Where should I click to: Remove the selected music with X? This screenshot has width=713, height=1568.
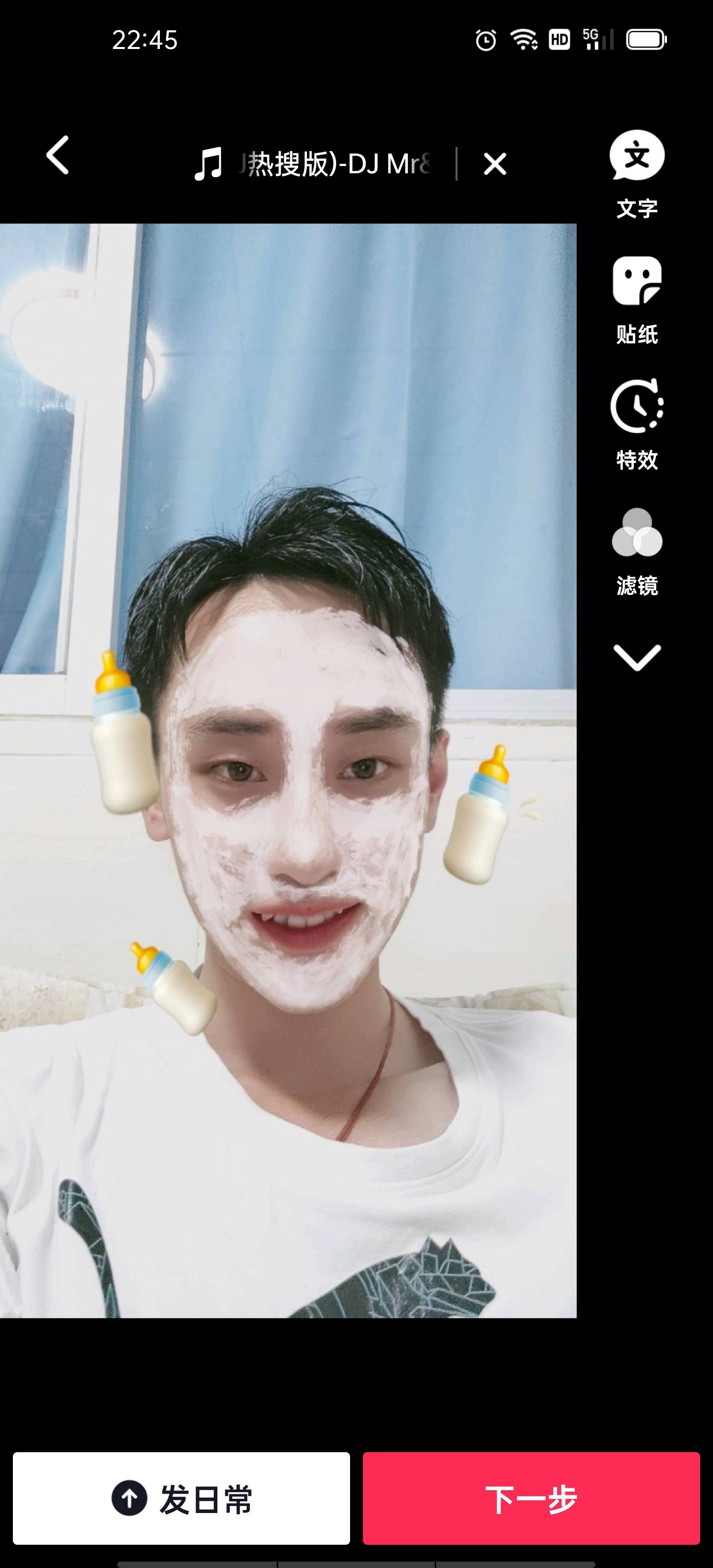[495, 164]
